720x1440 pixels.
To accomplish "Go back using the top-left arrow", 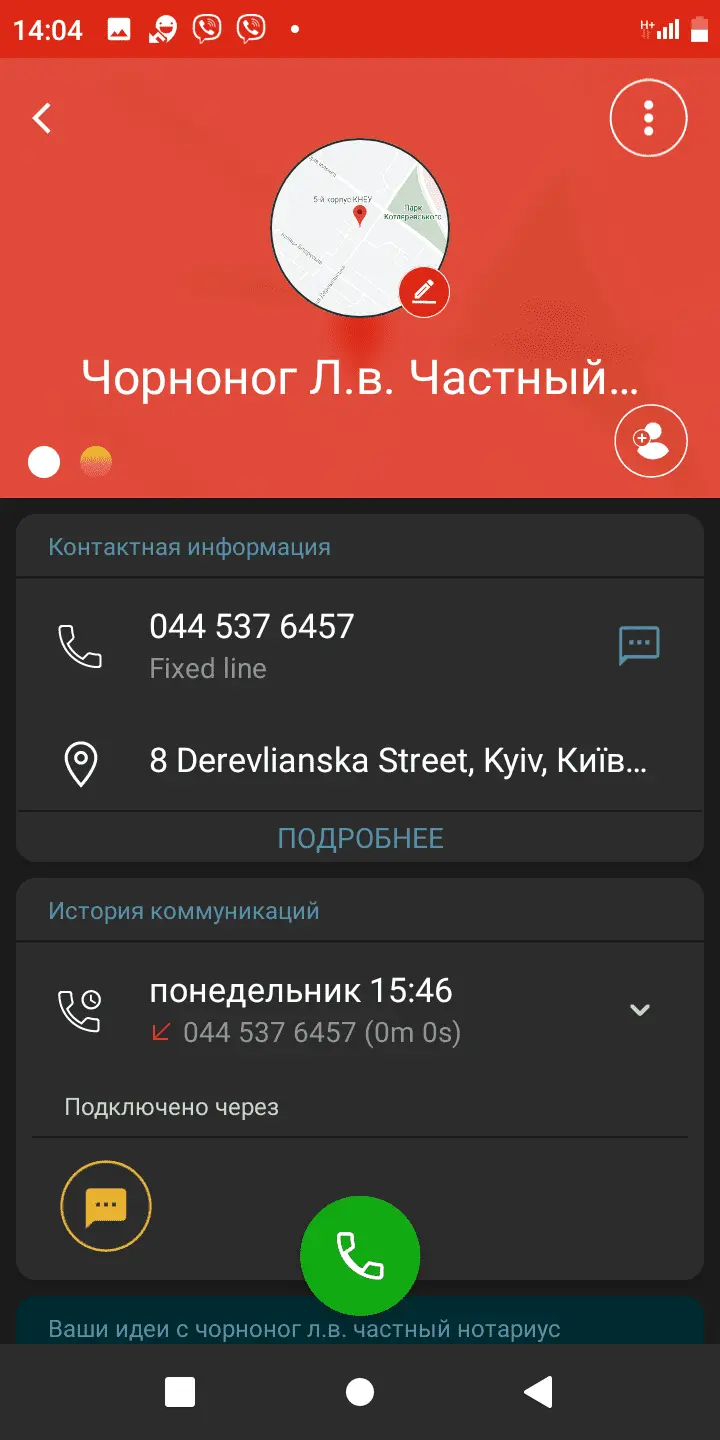I will point(42,118).
